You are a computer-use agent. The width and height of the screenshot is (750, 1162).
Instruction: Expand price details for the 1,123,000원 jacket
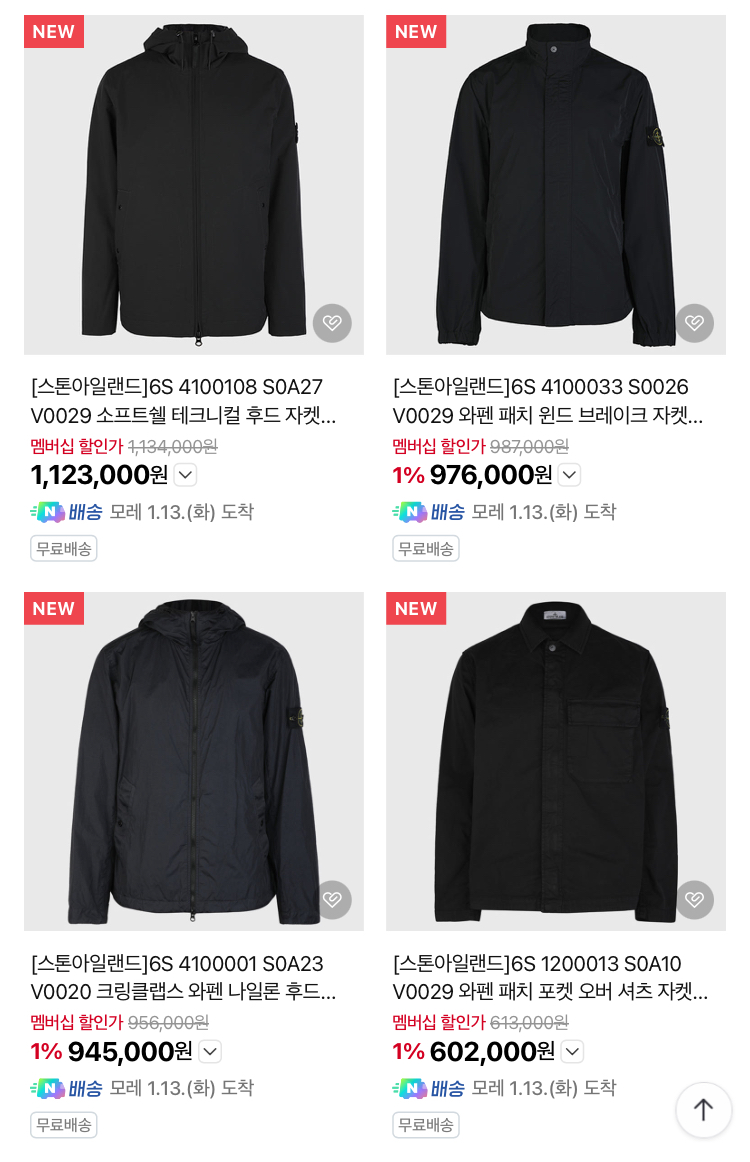click(186, 475)
